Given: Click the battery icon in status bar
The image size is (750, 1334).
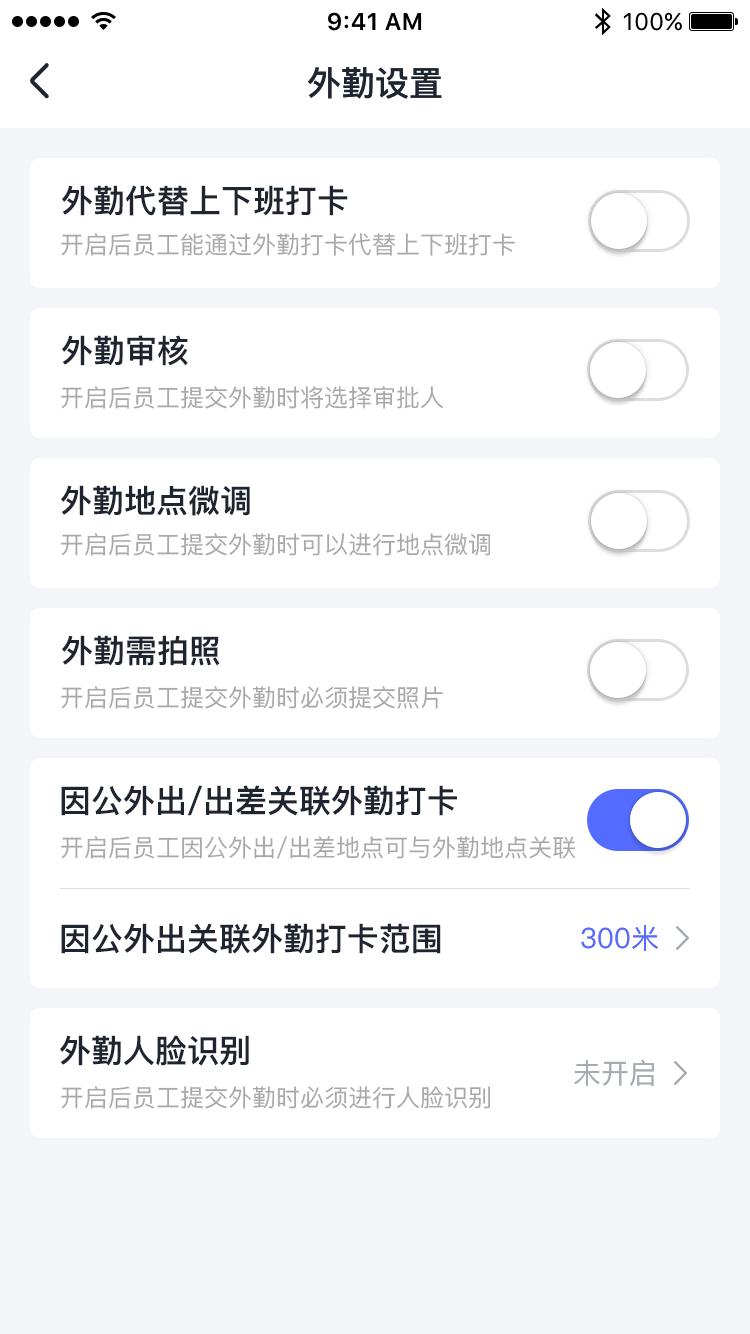Looking at the screenshot, I should (x=712, y=19).
